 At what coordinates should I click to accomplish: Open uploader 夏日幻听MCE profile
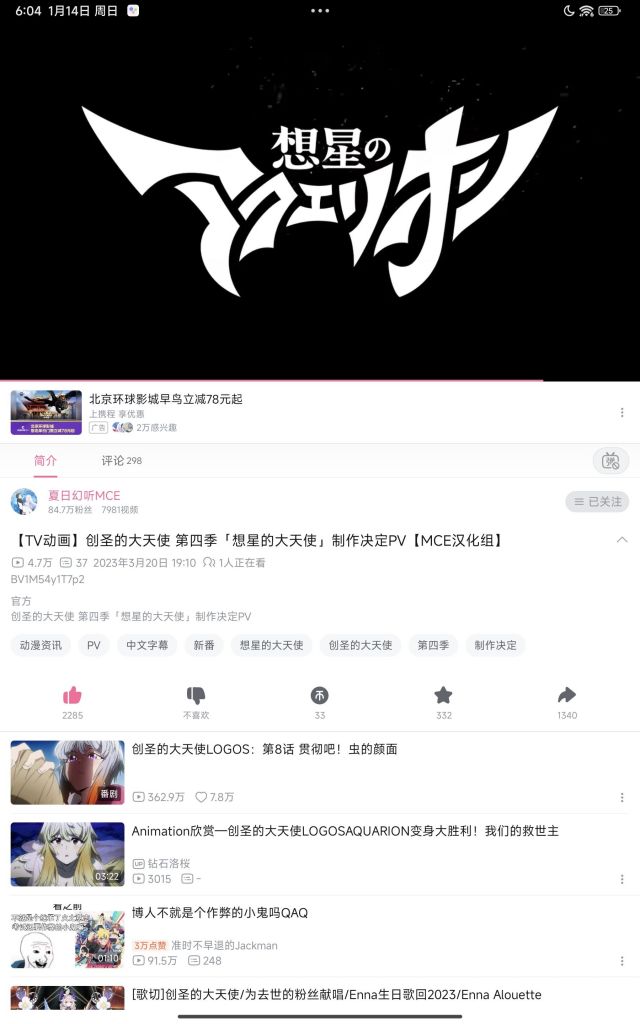click(84, 495)
